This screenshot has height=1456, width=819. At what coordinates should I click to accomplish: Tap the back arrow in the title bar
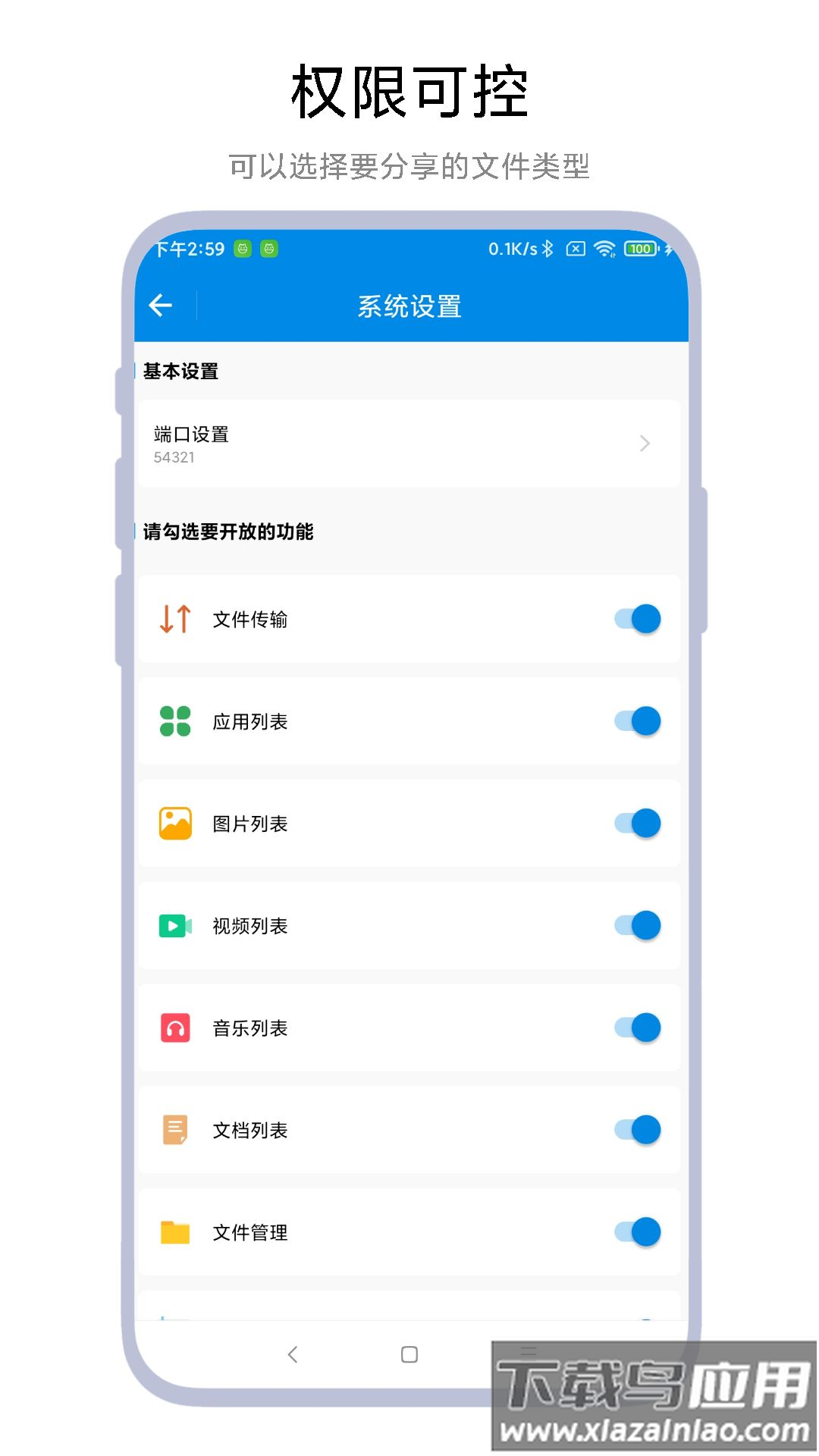(x=159, y=306)
